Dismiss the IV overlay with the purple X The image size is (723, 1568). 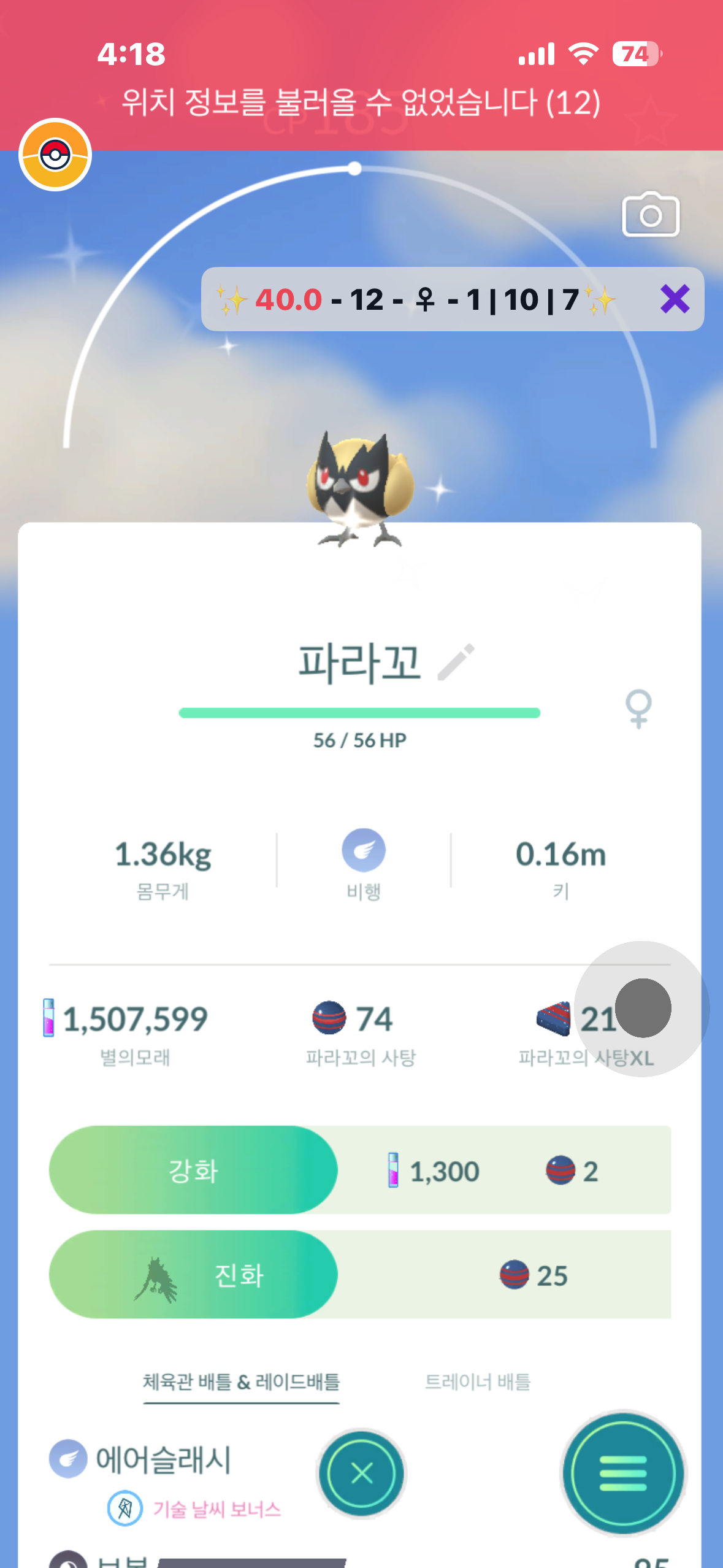(675, 299)
